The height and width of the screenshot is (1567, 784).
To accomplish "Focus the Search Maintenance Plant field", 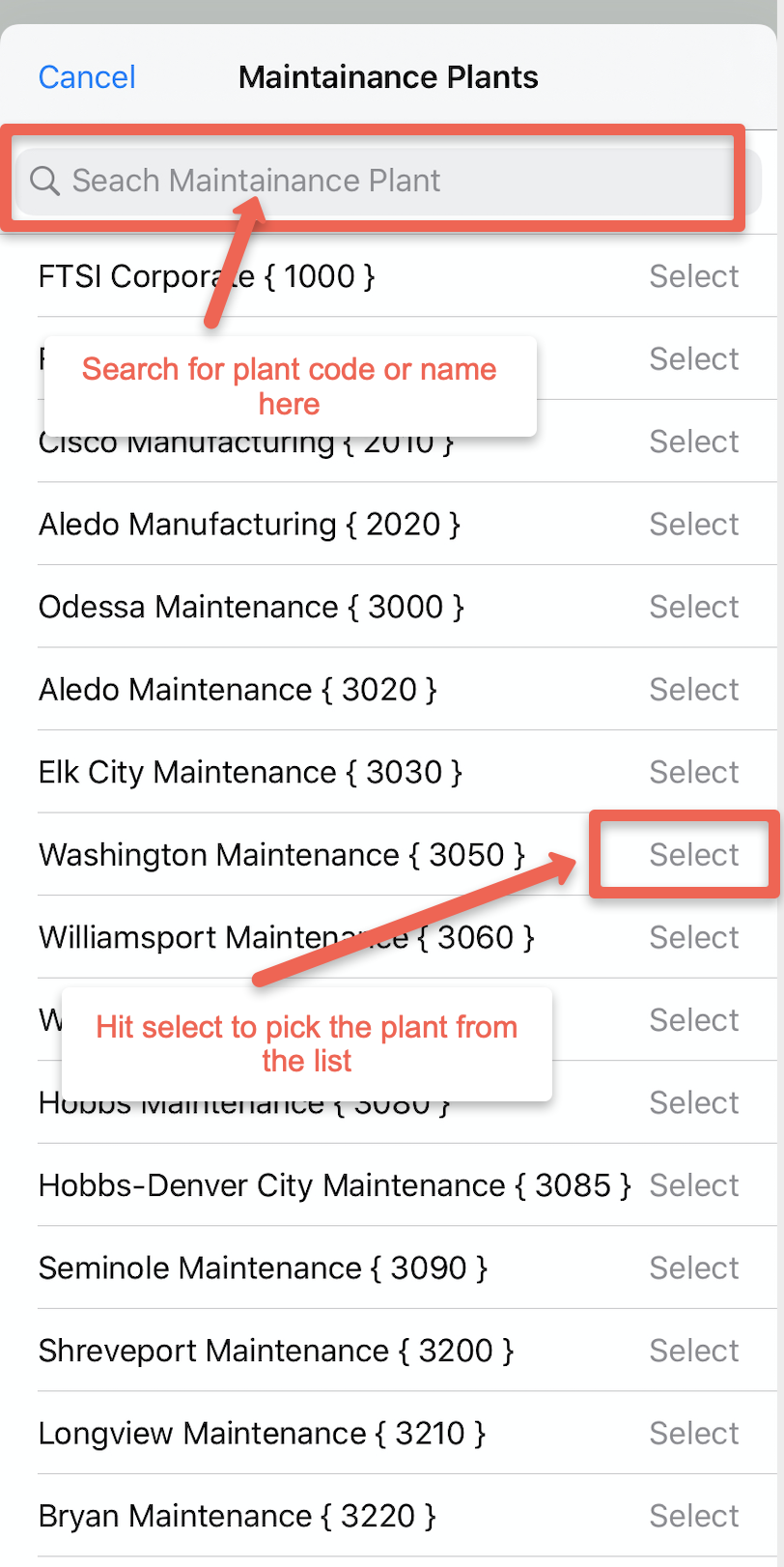I will [386, 181].
